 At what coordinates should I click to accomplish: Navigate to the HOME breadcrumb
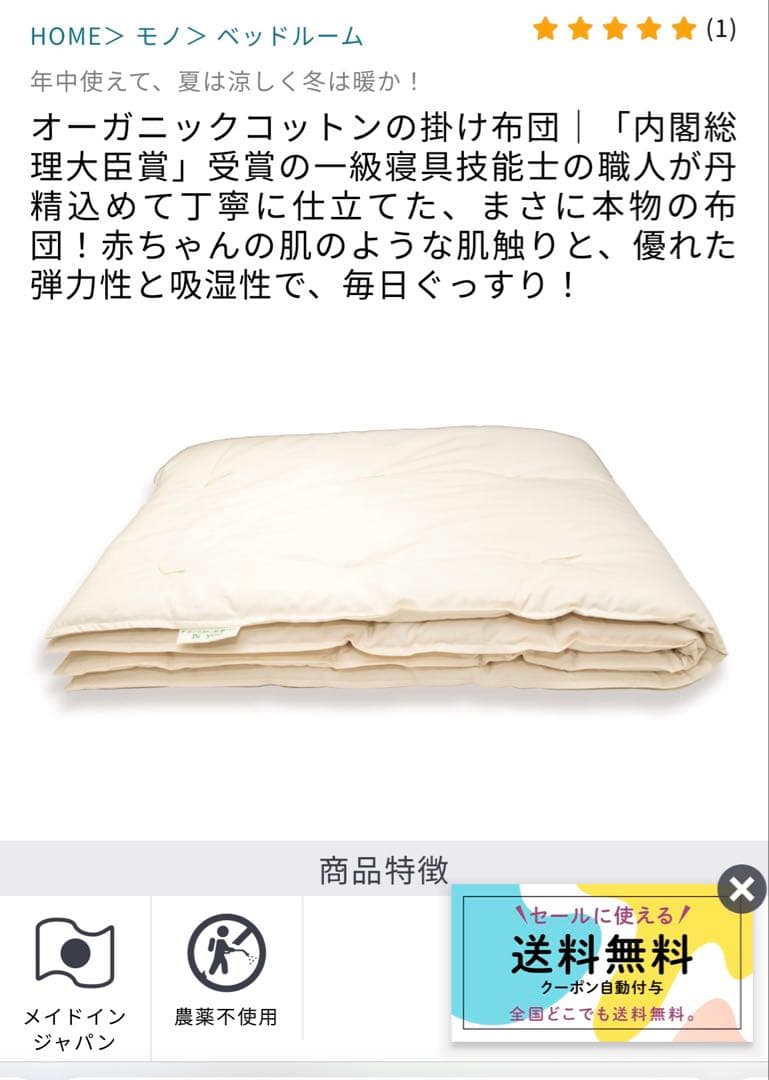(x=64, y=32)
